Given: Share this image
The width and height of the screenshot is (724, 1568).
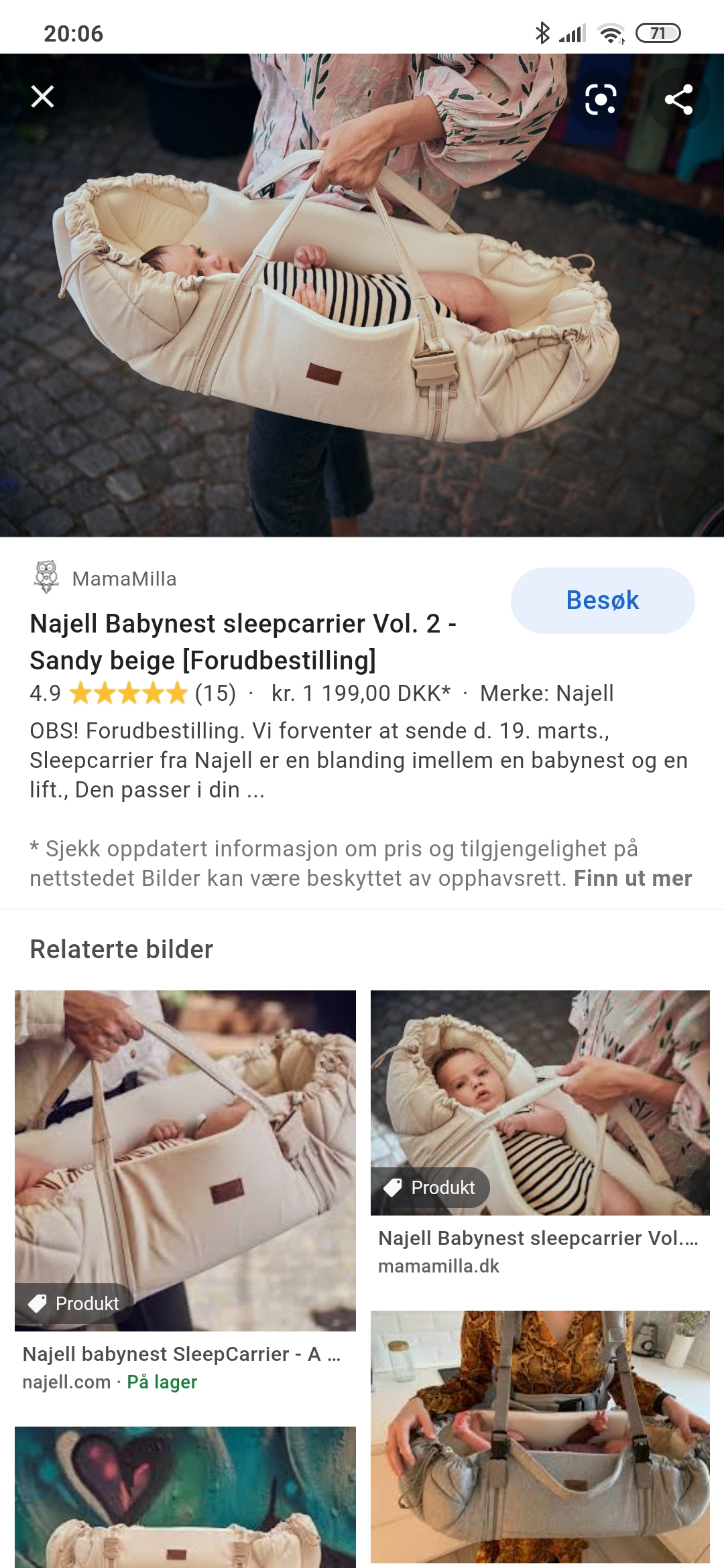Looking at the screenshot, I should click(678, 100).
